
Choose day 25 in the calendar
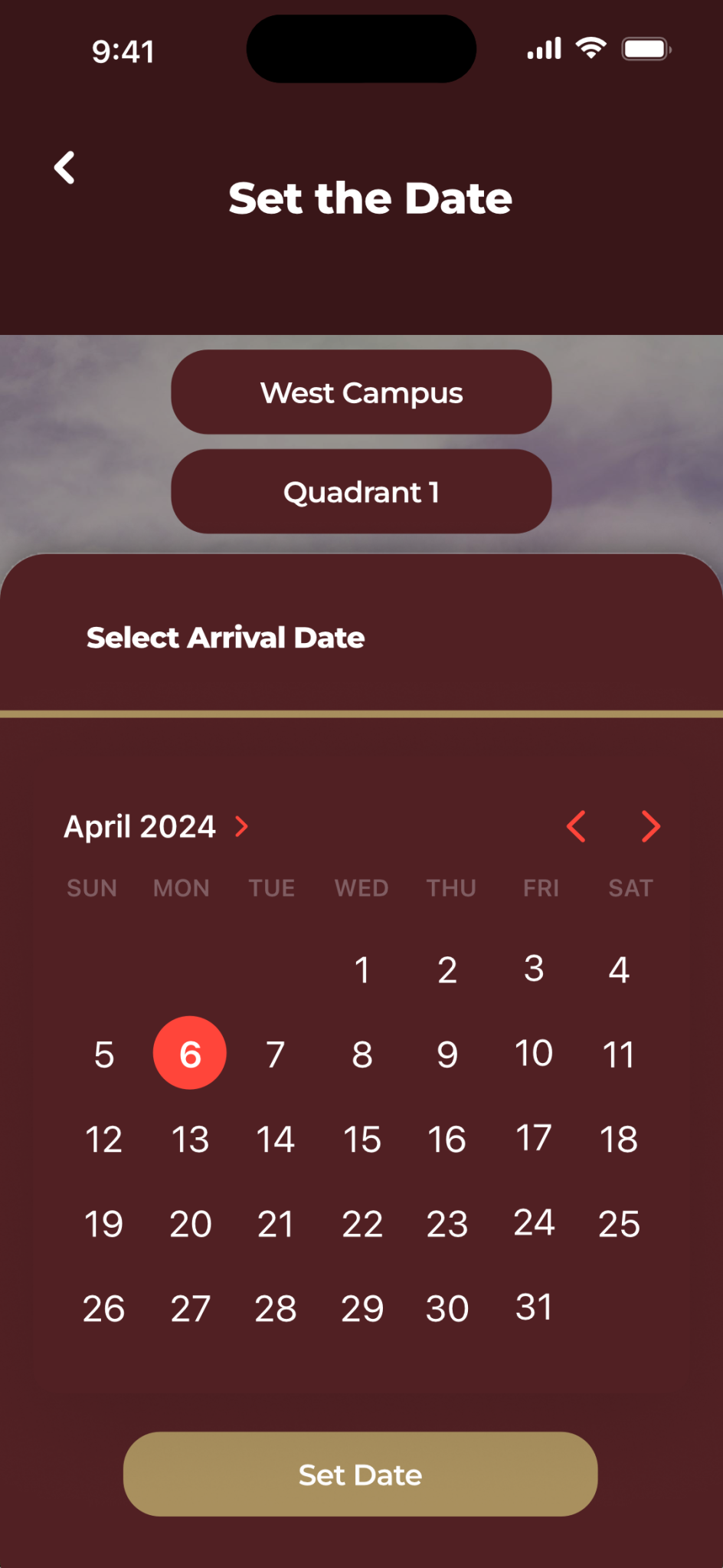coord(619,1224)
